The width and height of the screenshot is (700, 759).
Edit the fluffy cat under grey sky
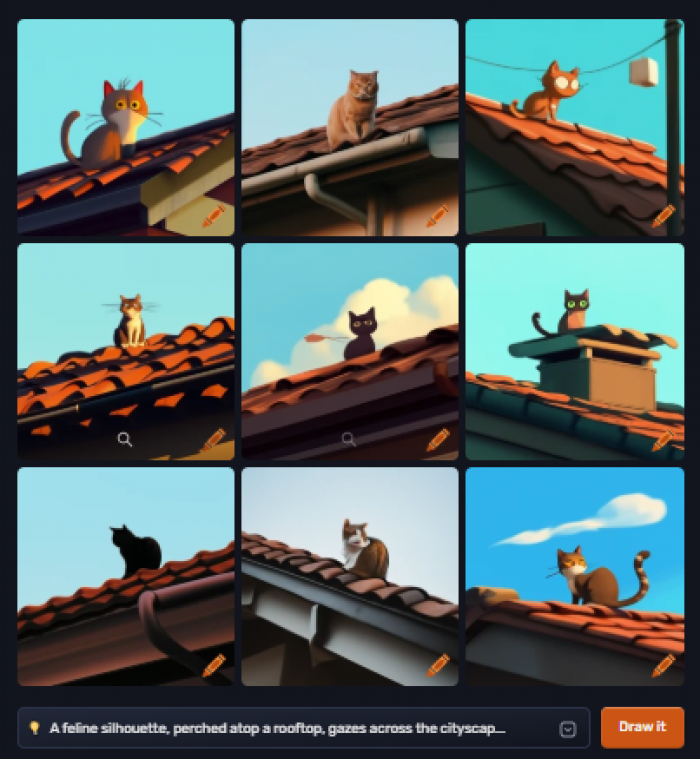point(437,665)
